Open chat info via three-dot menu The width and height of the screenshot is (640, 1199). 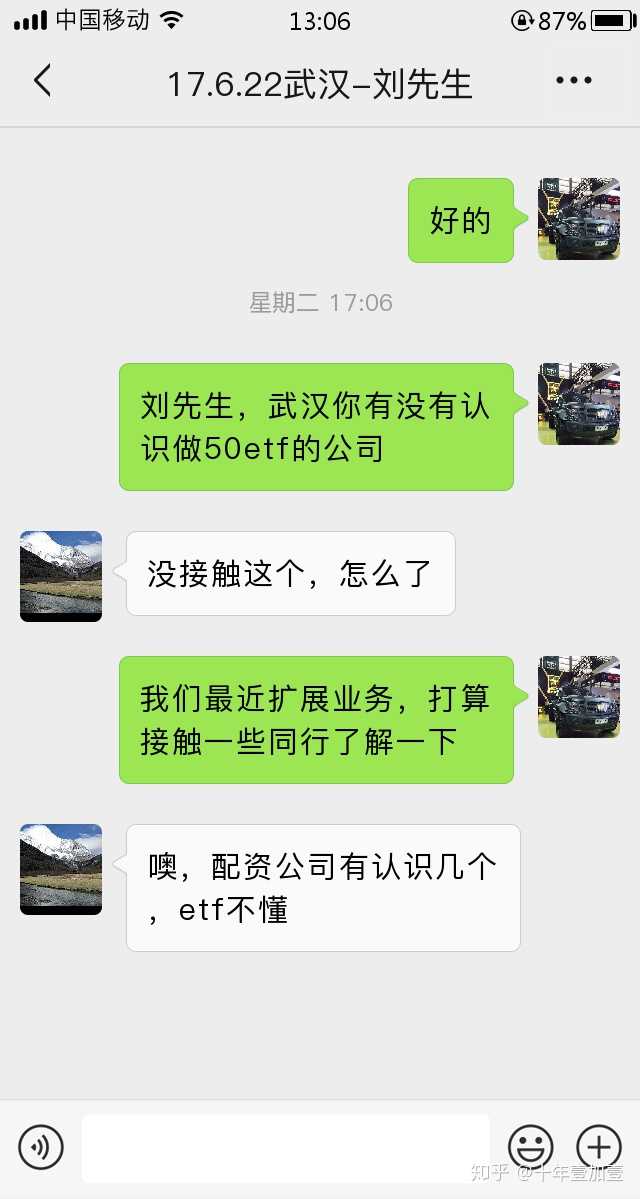[x=573, y=81]
